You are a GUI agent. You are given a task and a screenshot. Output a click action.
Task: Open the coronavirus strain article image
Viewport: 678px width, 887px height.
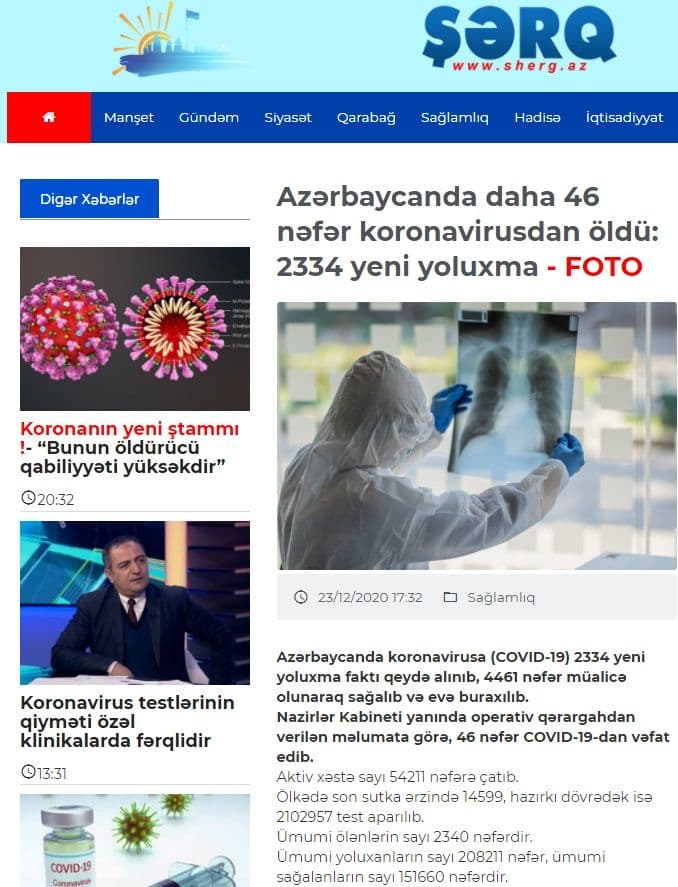pos(135,328)
